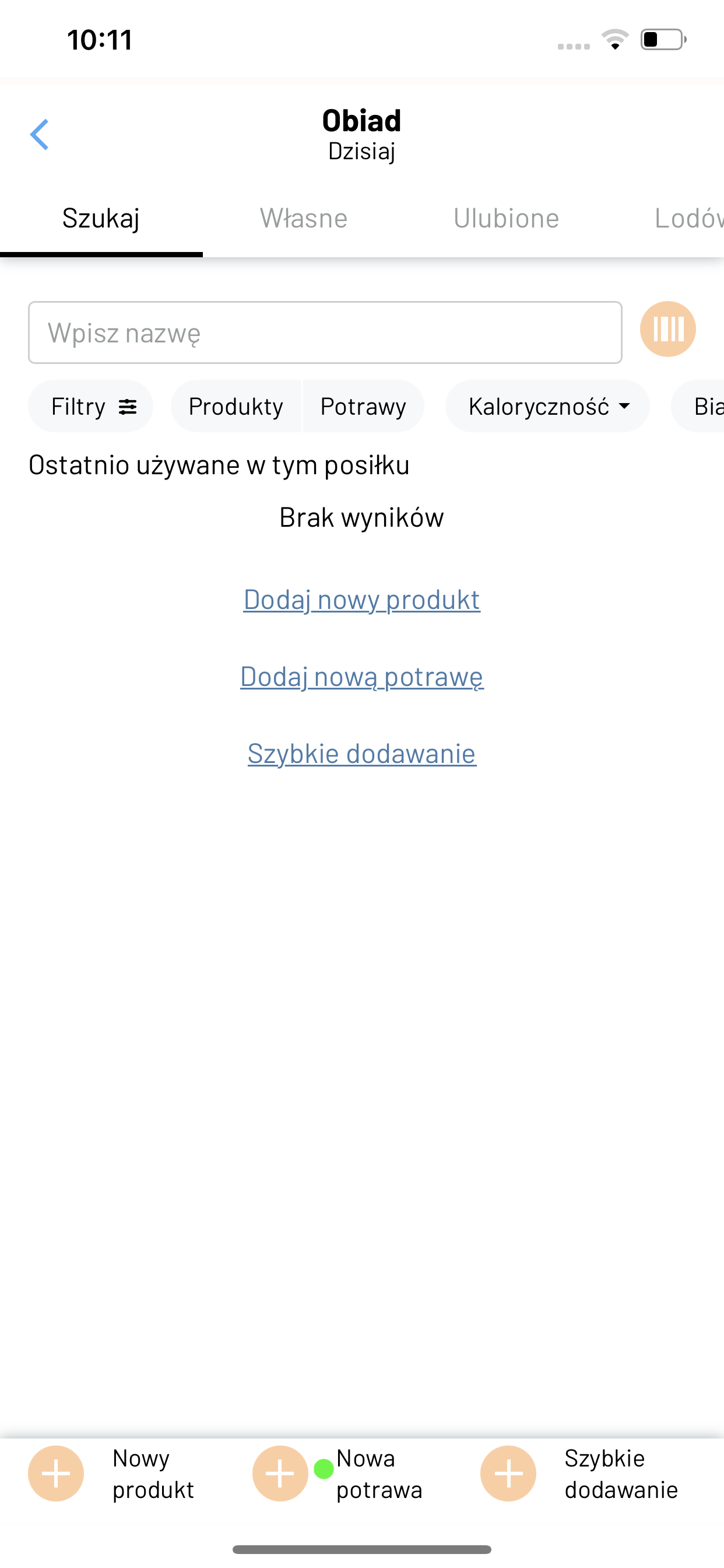Tap the Nowy produkt plus button
724x1568 pixels.
(x=56, y=1473)
